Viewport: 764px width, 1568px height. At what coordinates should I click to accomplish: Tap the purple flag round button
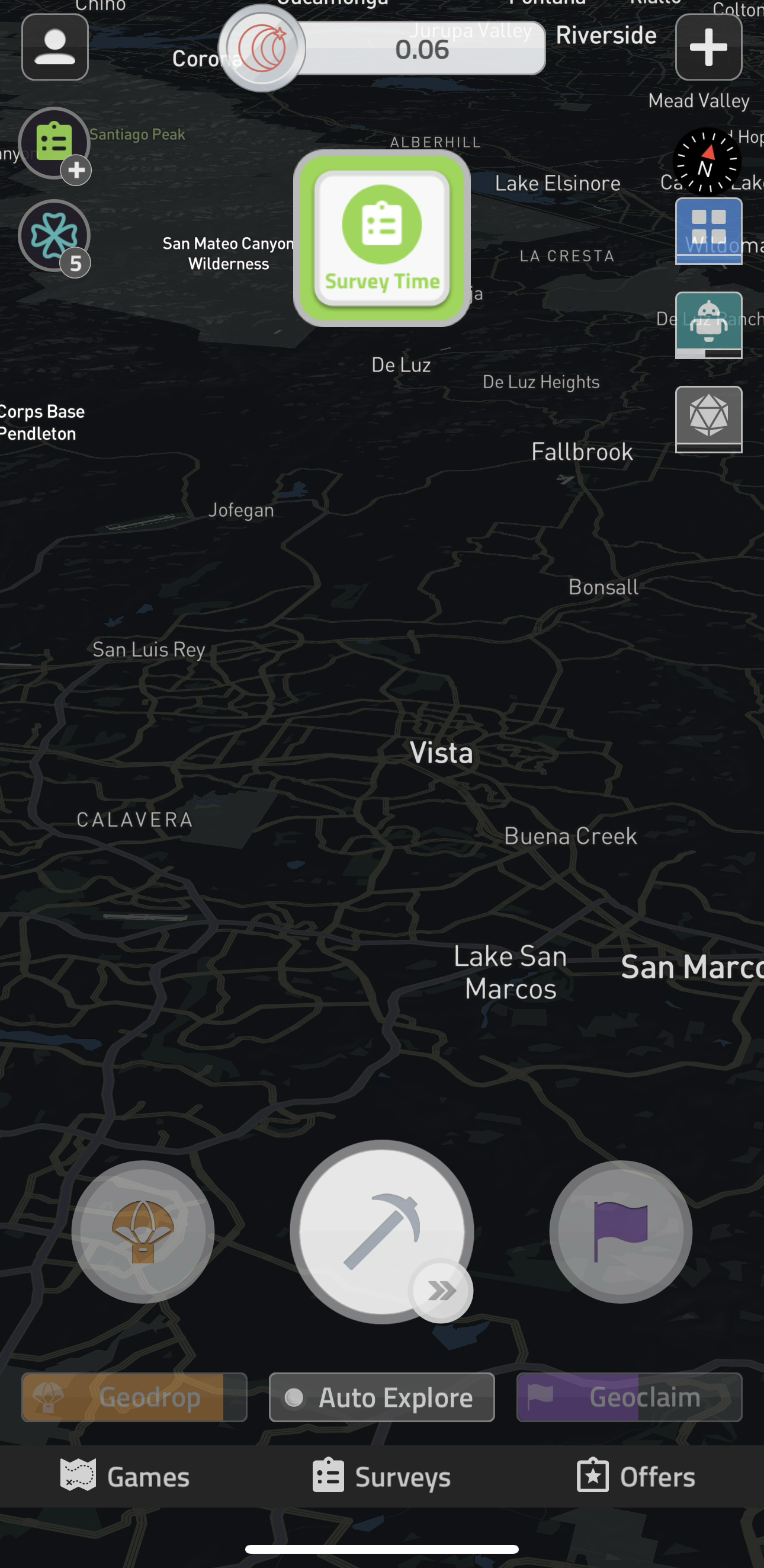[x=621, y=1231]
